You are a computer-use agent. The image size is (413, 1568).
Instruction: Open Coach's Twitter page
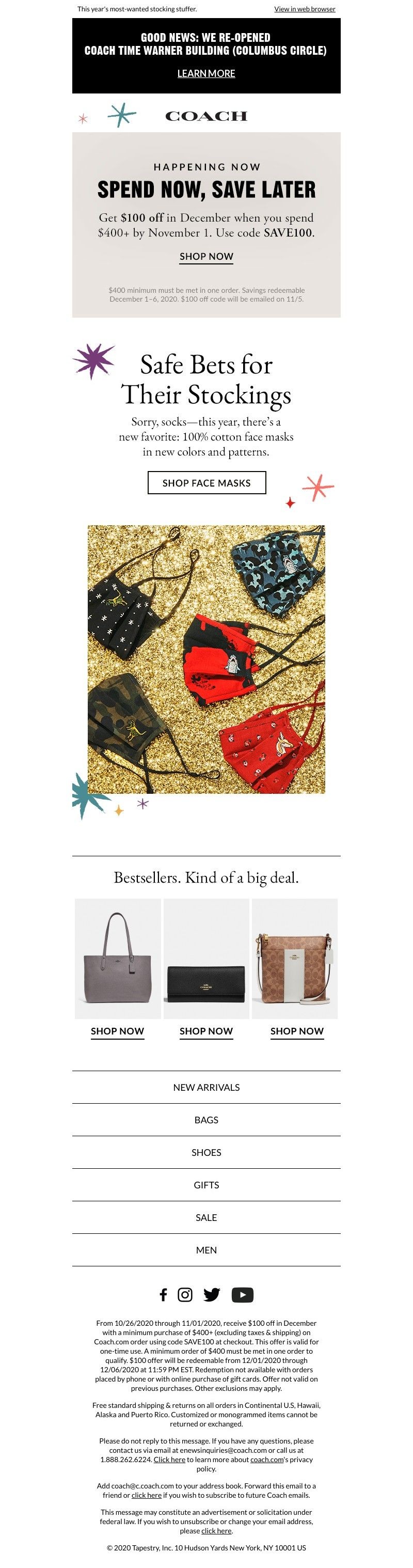[x=212, y=1295]
